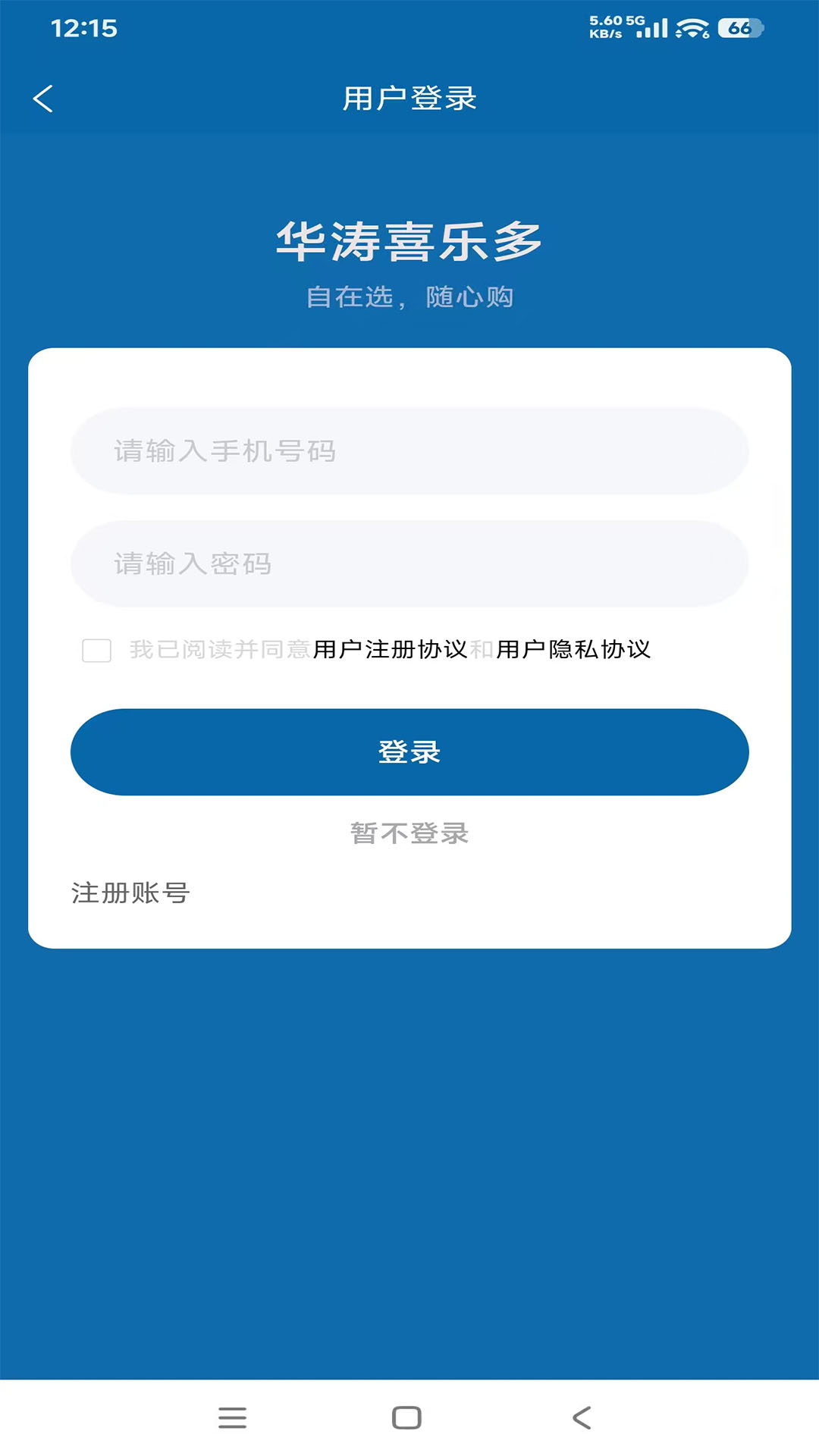
Task: Tap the 用户登录 page header
Action: 409,97
